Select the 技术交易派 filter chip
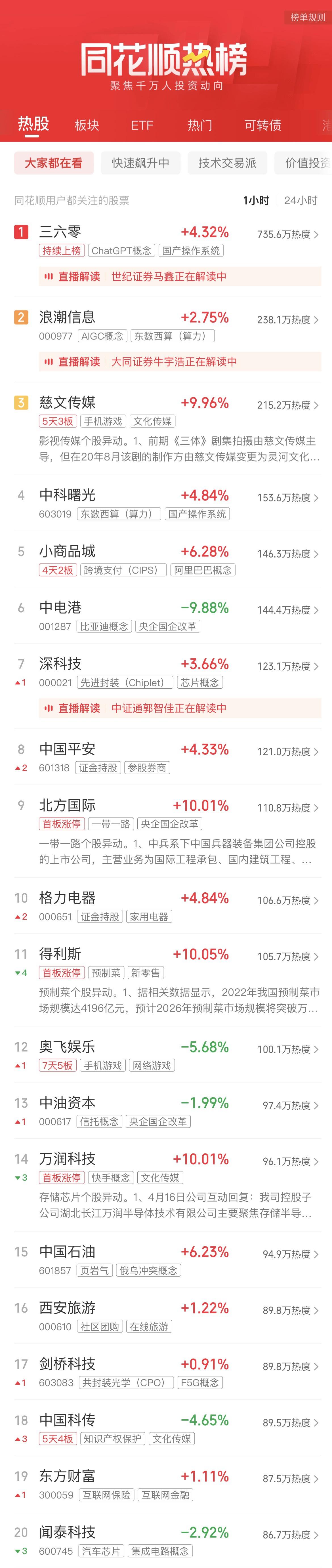332x1568 pixels. 227,163
